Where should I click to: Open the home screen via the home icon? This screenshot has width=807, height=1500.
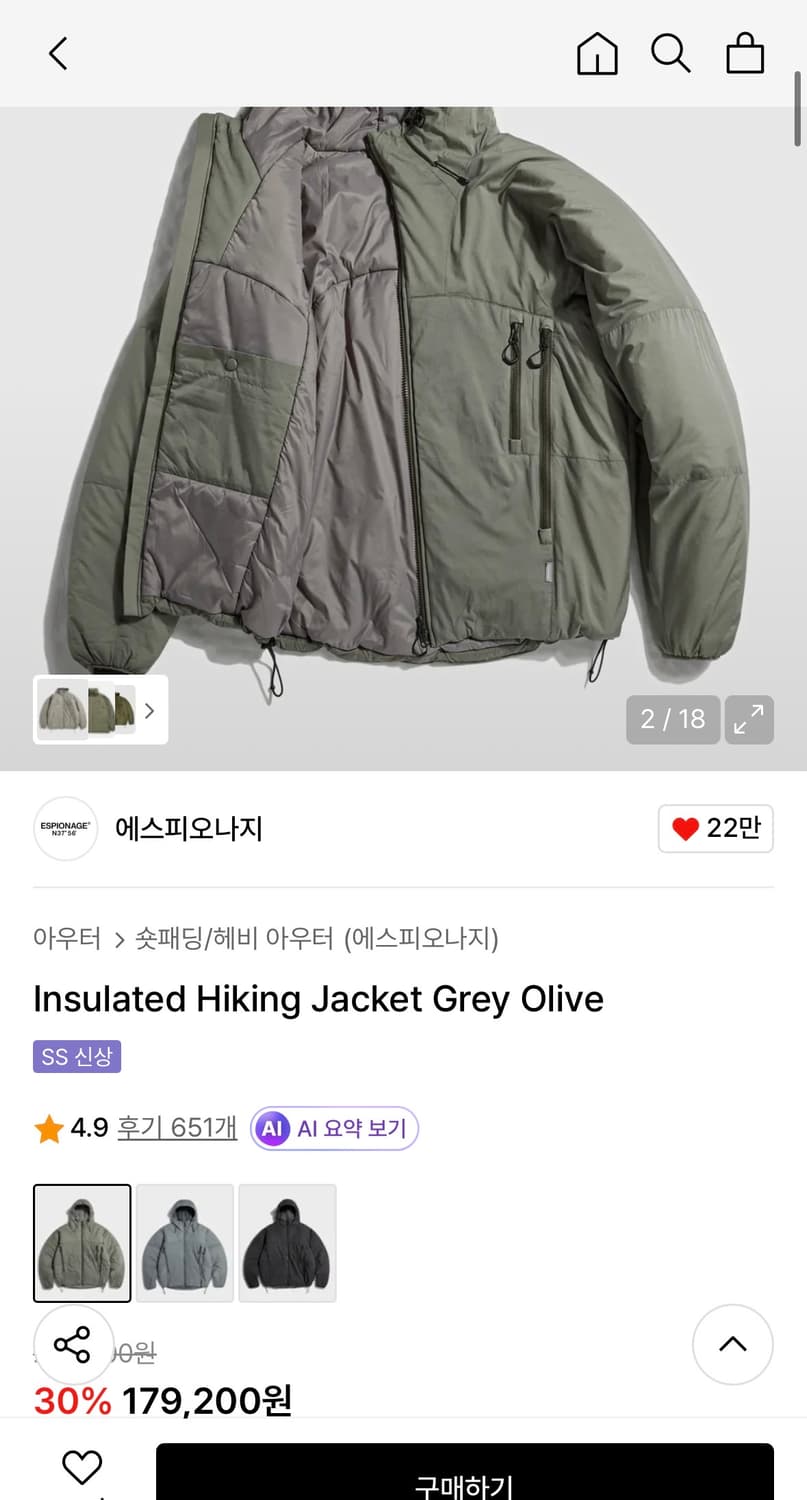(597, 54)
